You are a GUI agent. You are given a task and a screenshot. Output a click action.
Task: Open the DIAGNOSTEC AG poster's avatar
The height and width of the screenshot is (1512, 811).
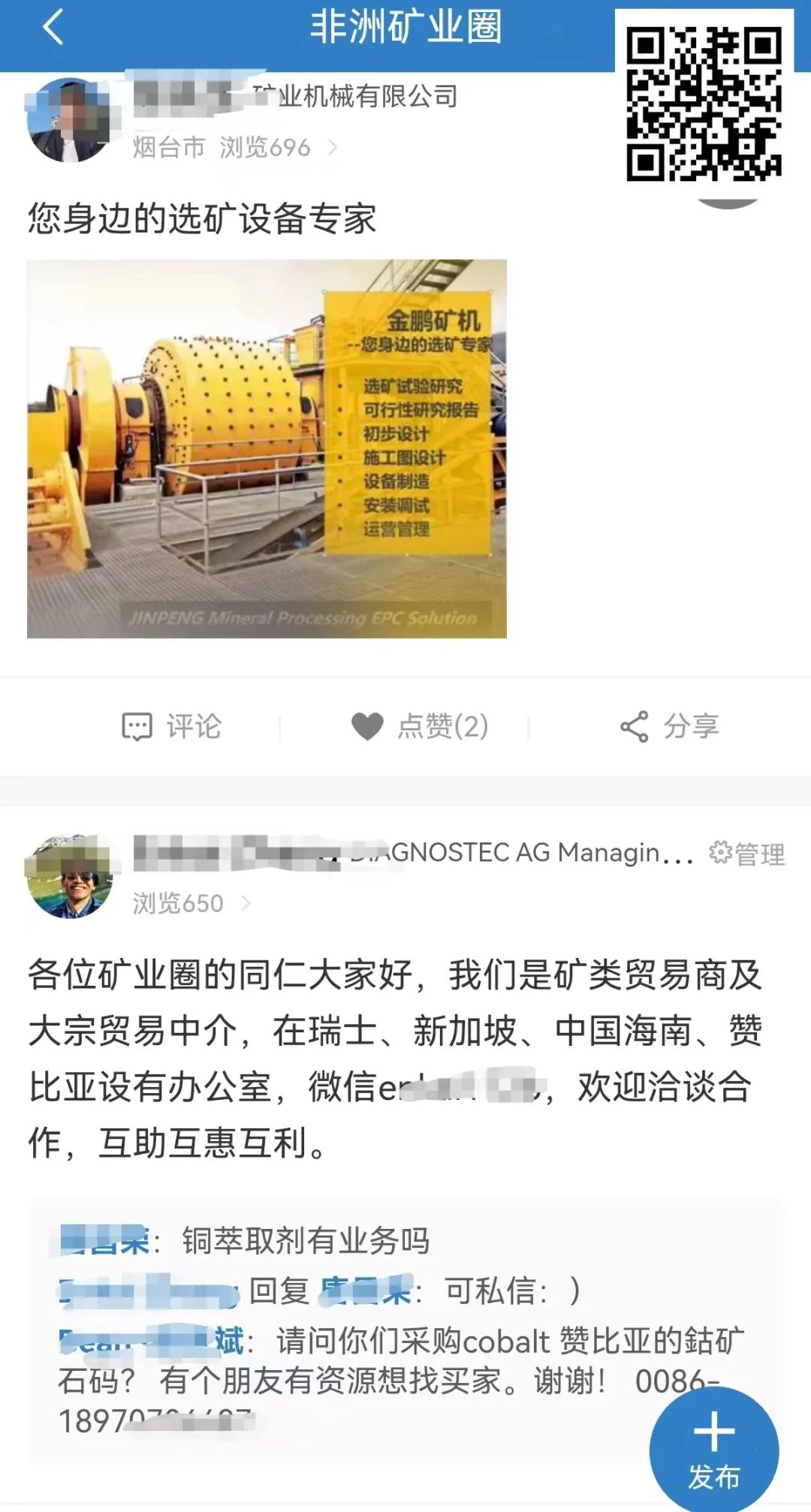70,877
